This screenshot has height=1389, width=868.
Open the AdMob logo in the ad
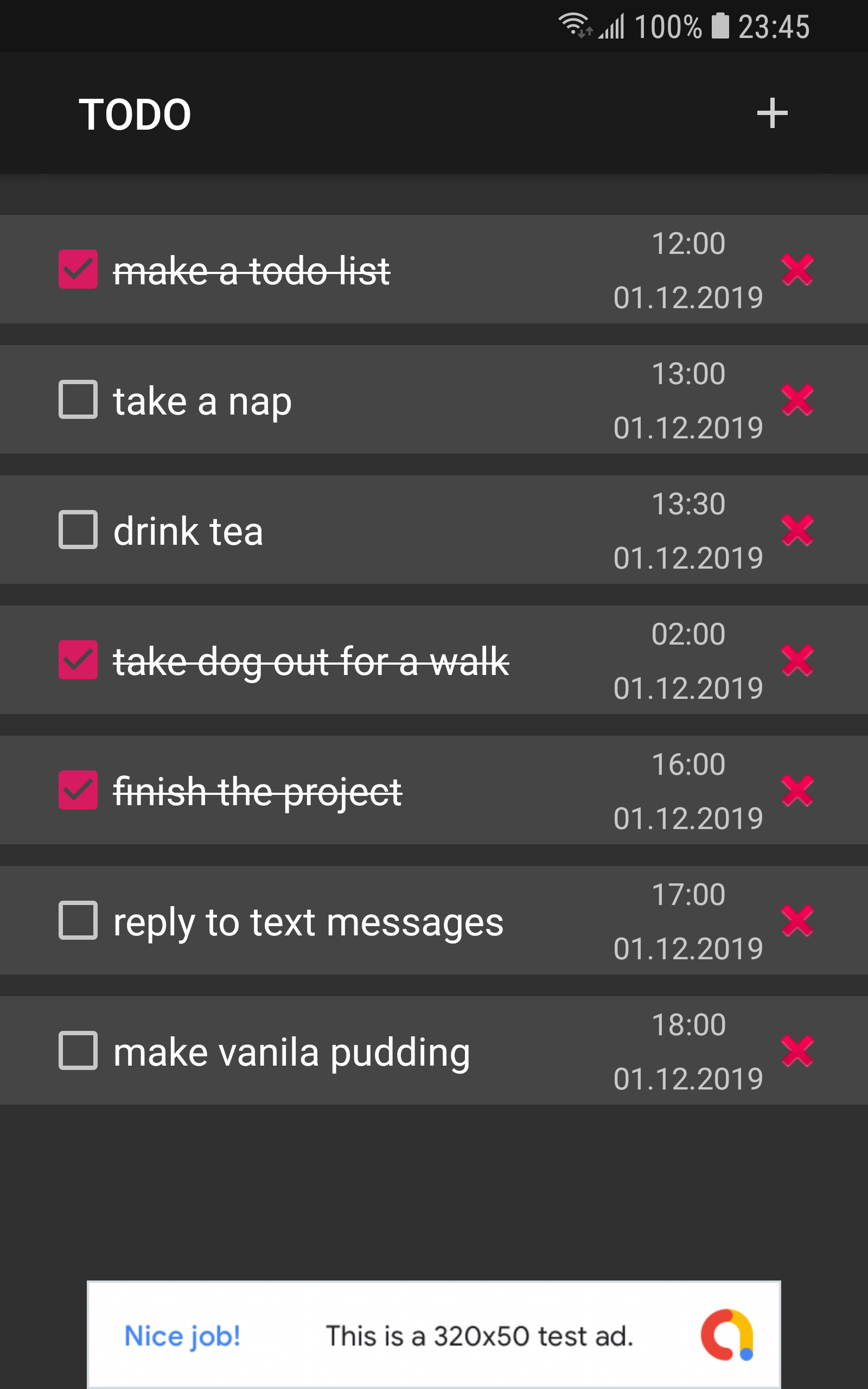(x=728, y=1336)
